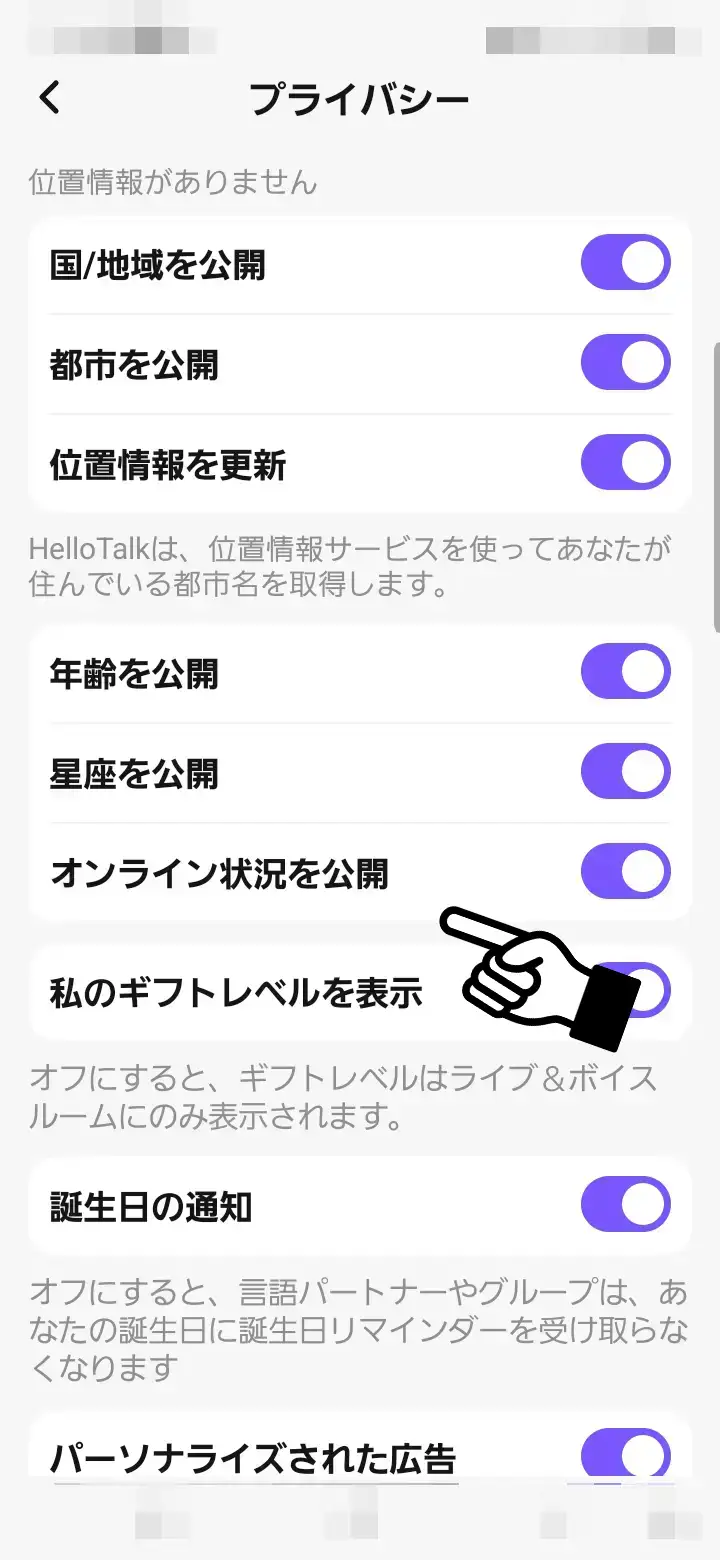Screen dimensions: 720x1560
Task: Switch off 位置情報を更新
Action: (x=625, y=463)
